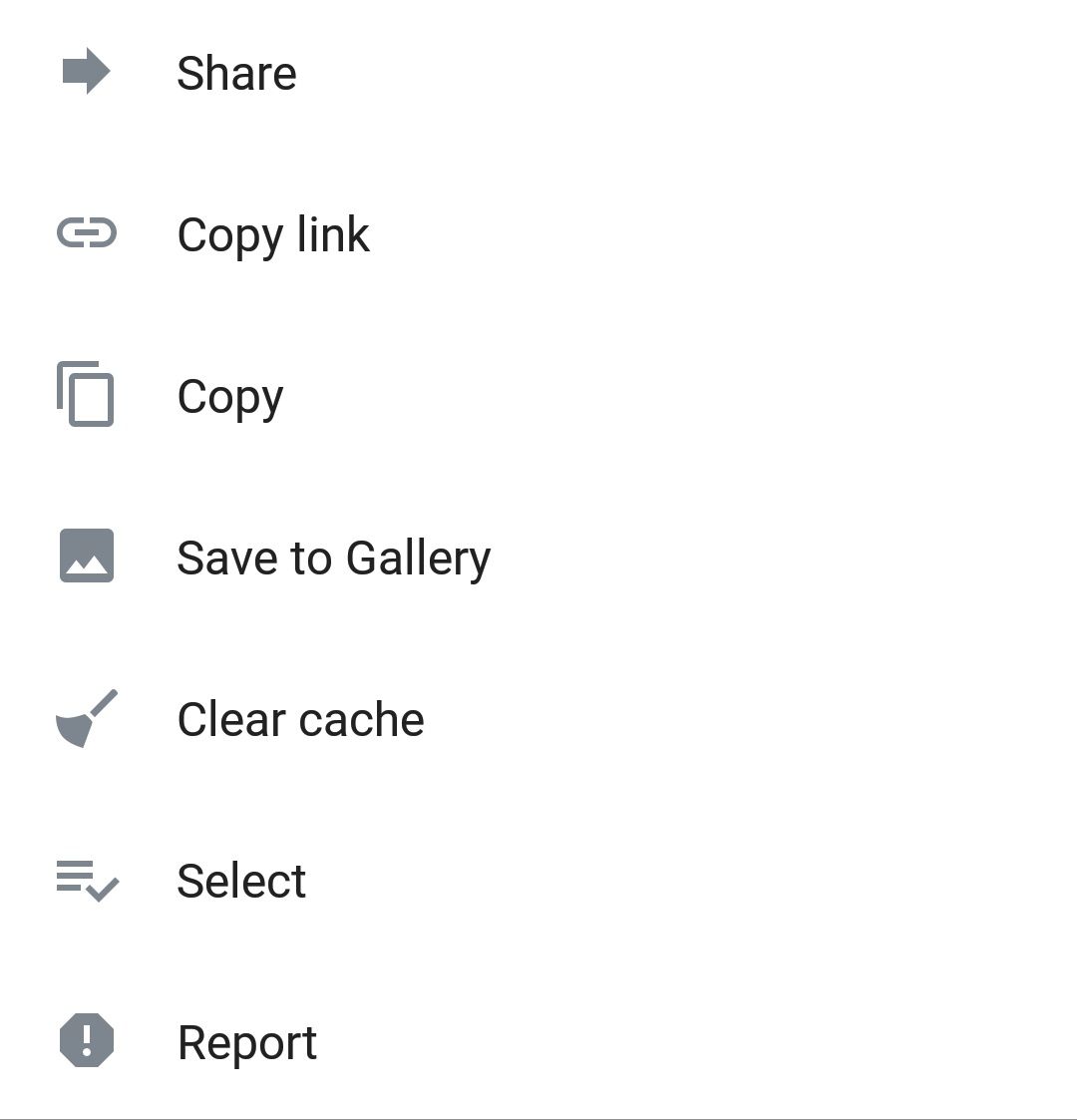The width and height of the screenshot is (1077, 1120).
Task: Save the image to Gallery
Action: tap(333, 558)
